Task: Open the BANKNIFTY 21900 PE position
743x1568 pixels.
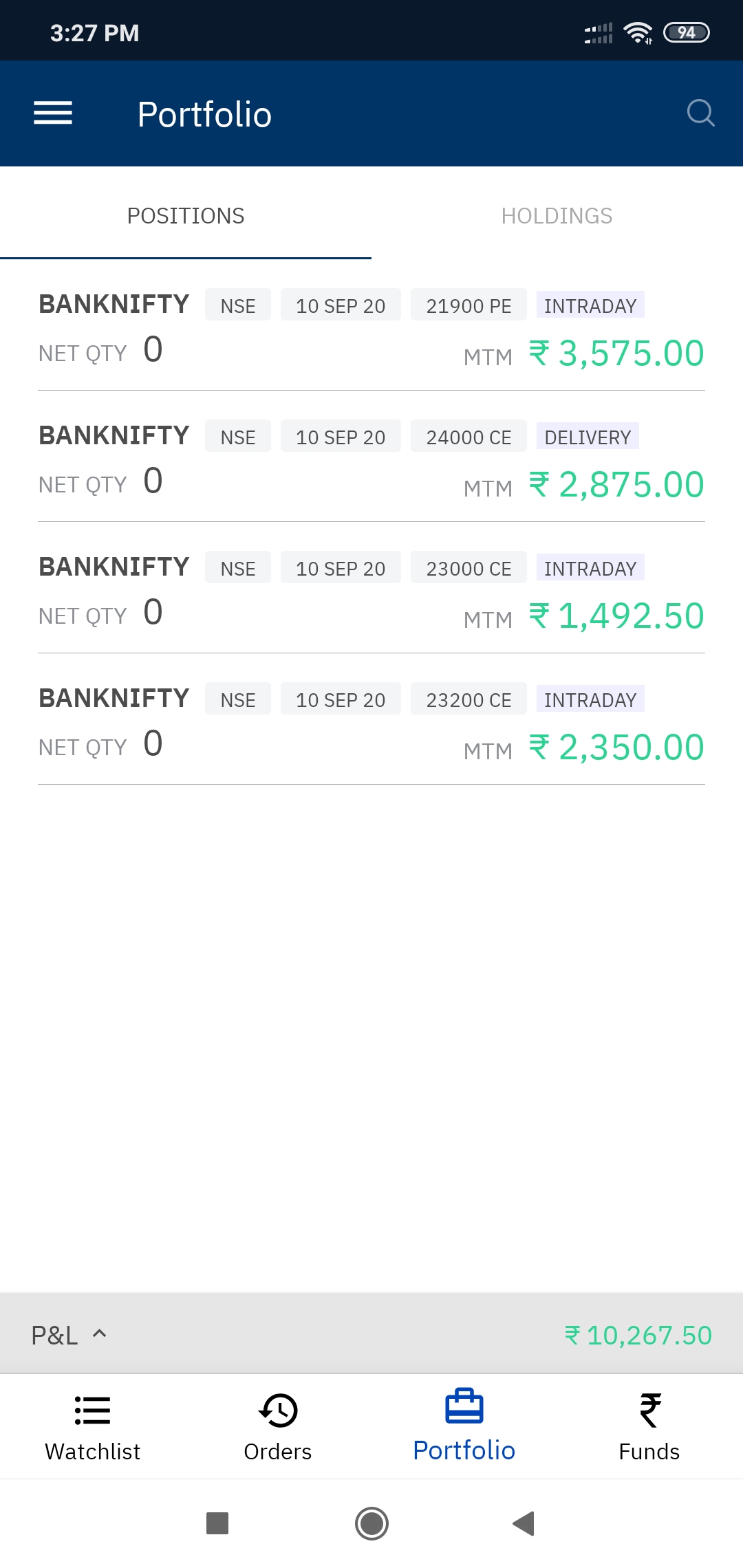Action: 371,329
